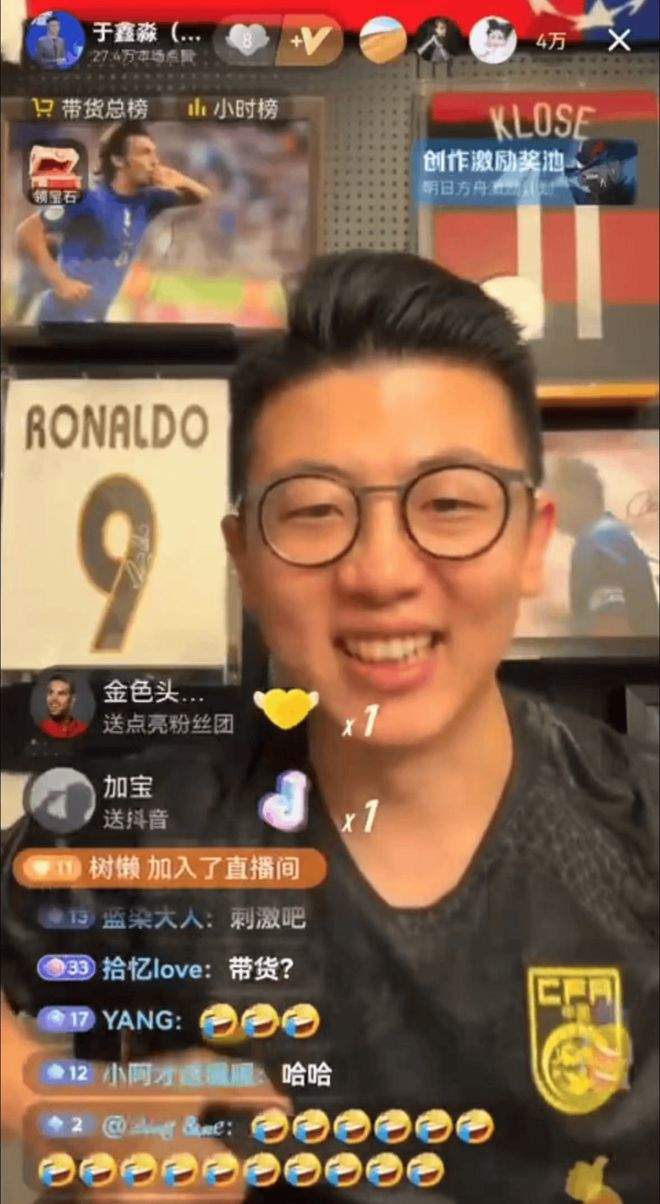Screen dimensions: 660x1204
Task: View the second top viewer's avatar
Action: pyautogui.click(x=437, y=41)
